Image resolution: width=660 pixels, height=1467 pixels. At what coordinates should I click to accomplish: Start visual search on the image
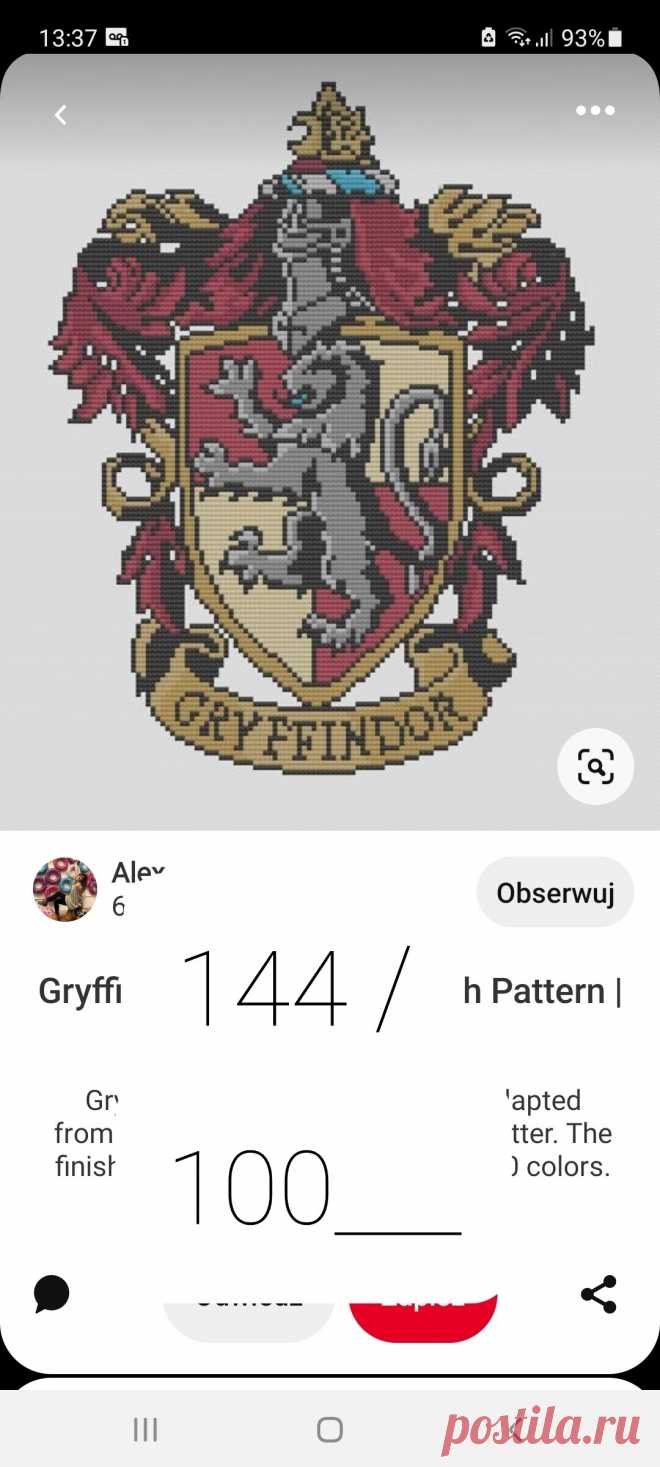tap(595, 767)
